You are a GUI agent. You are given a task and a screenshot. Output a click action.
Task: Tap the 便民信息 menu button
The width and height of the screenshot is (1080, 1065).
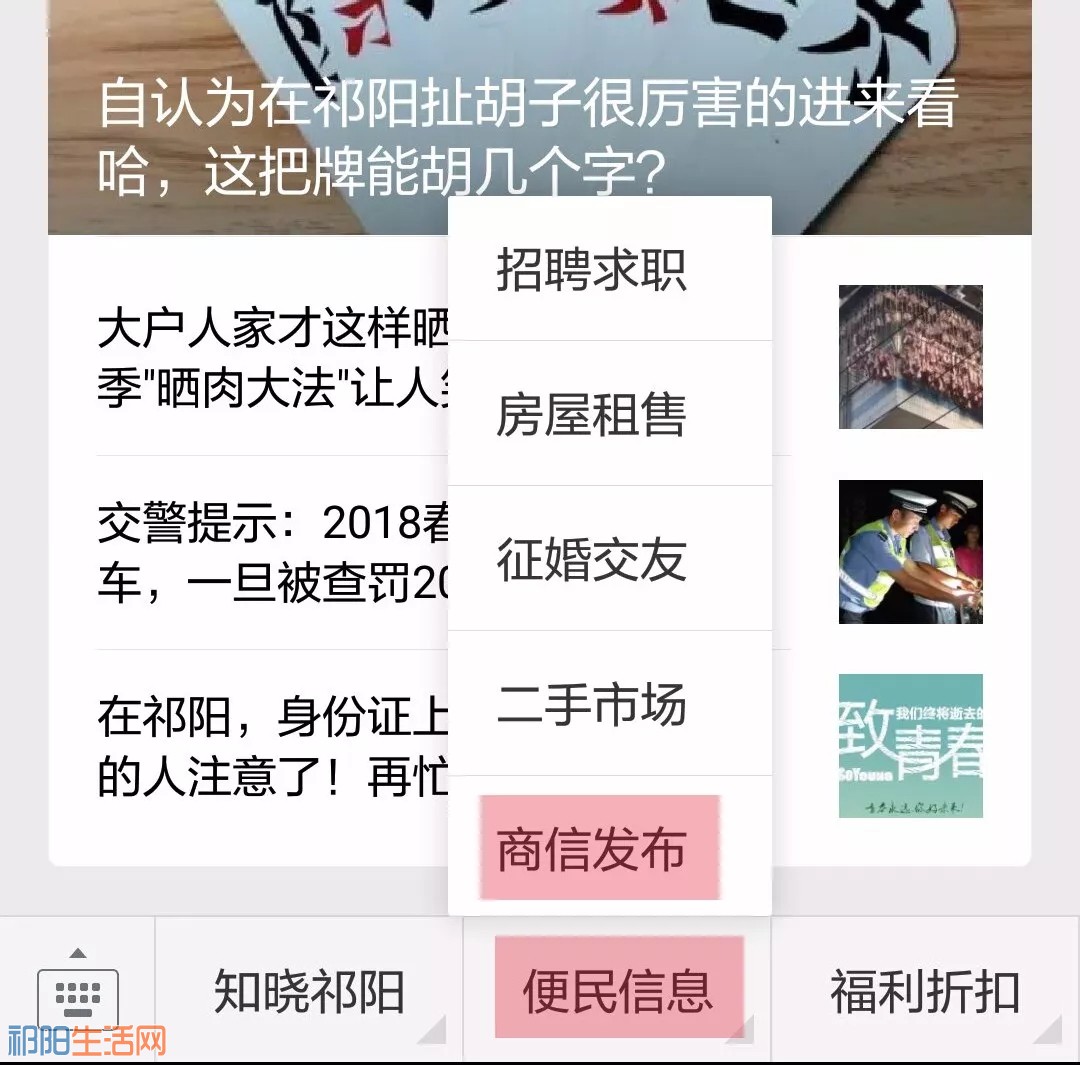pos(618,990)
